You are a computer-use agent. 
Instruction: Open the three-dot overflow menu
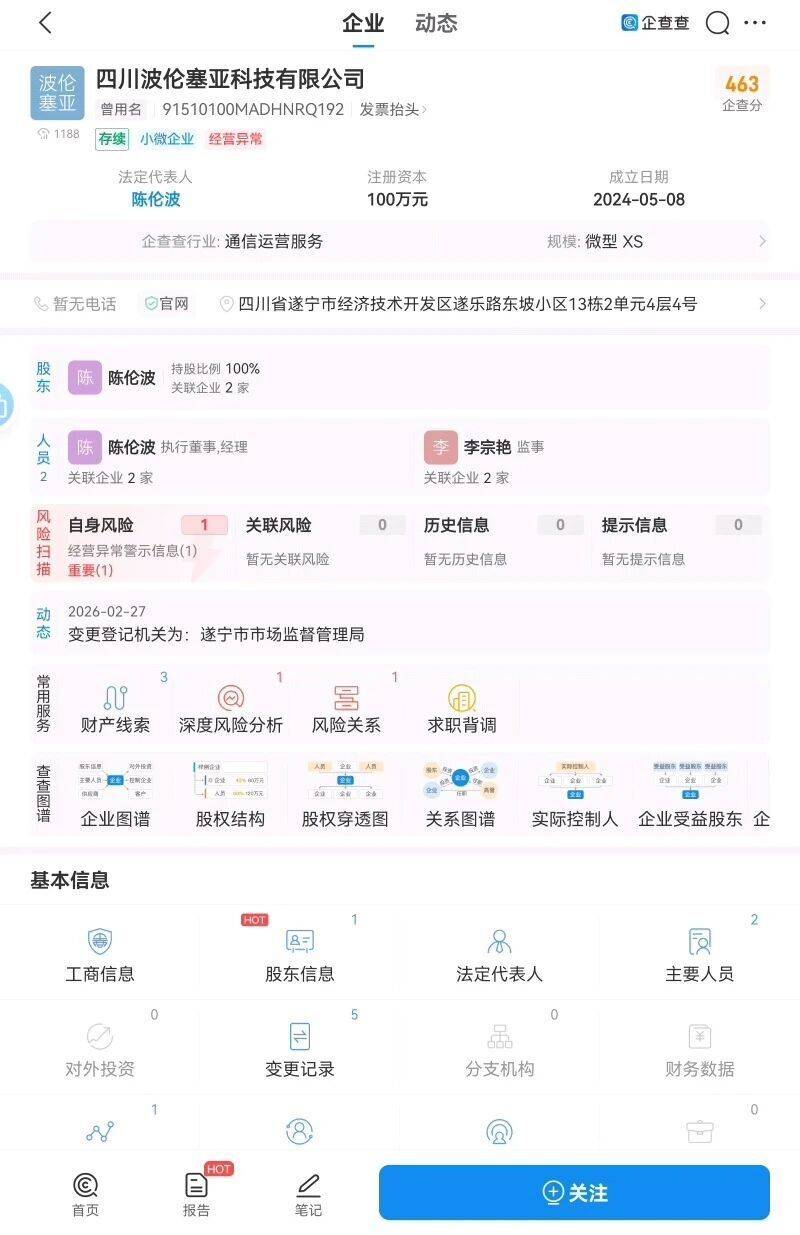[x=756, y=23]
